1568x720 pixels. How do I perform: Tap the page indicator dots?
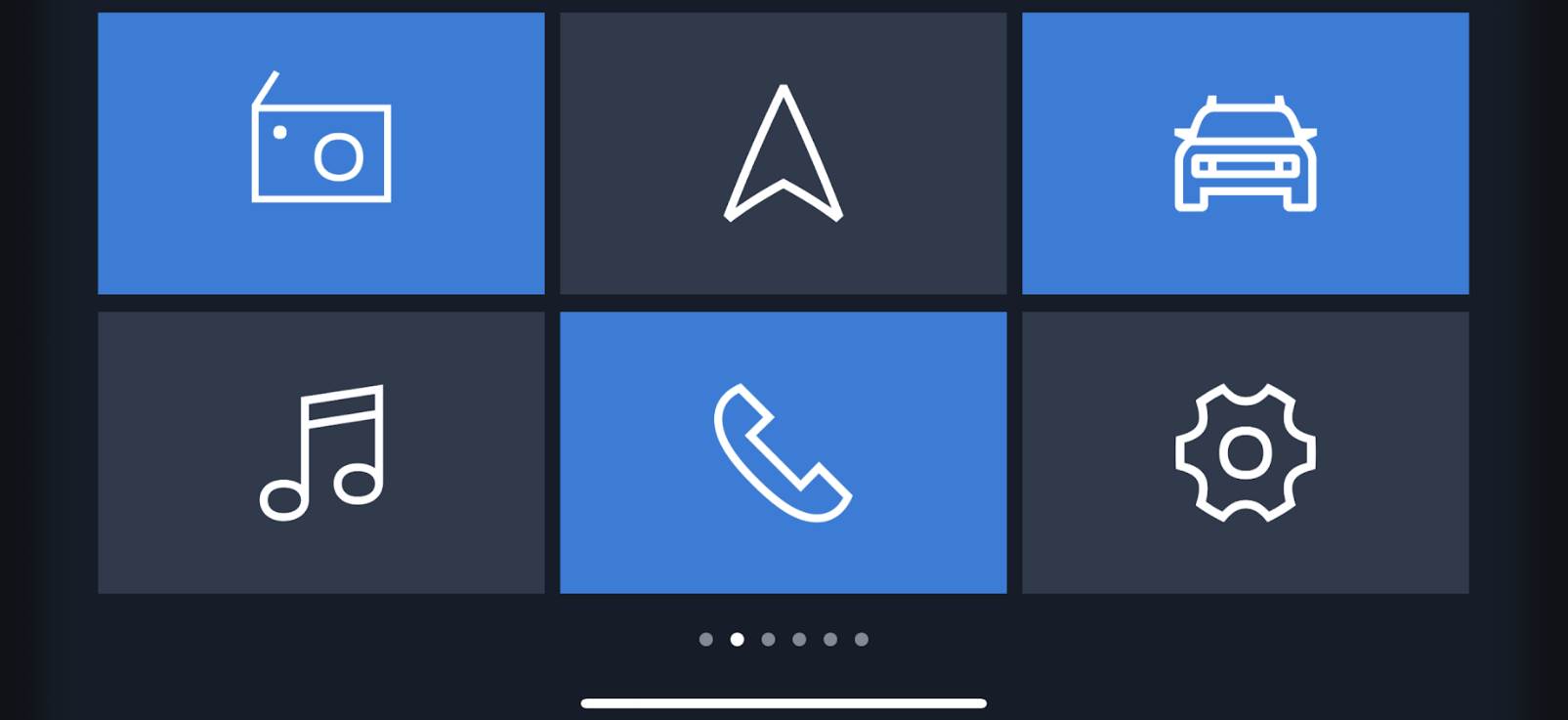click(784, 640)
